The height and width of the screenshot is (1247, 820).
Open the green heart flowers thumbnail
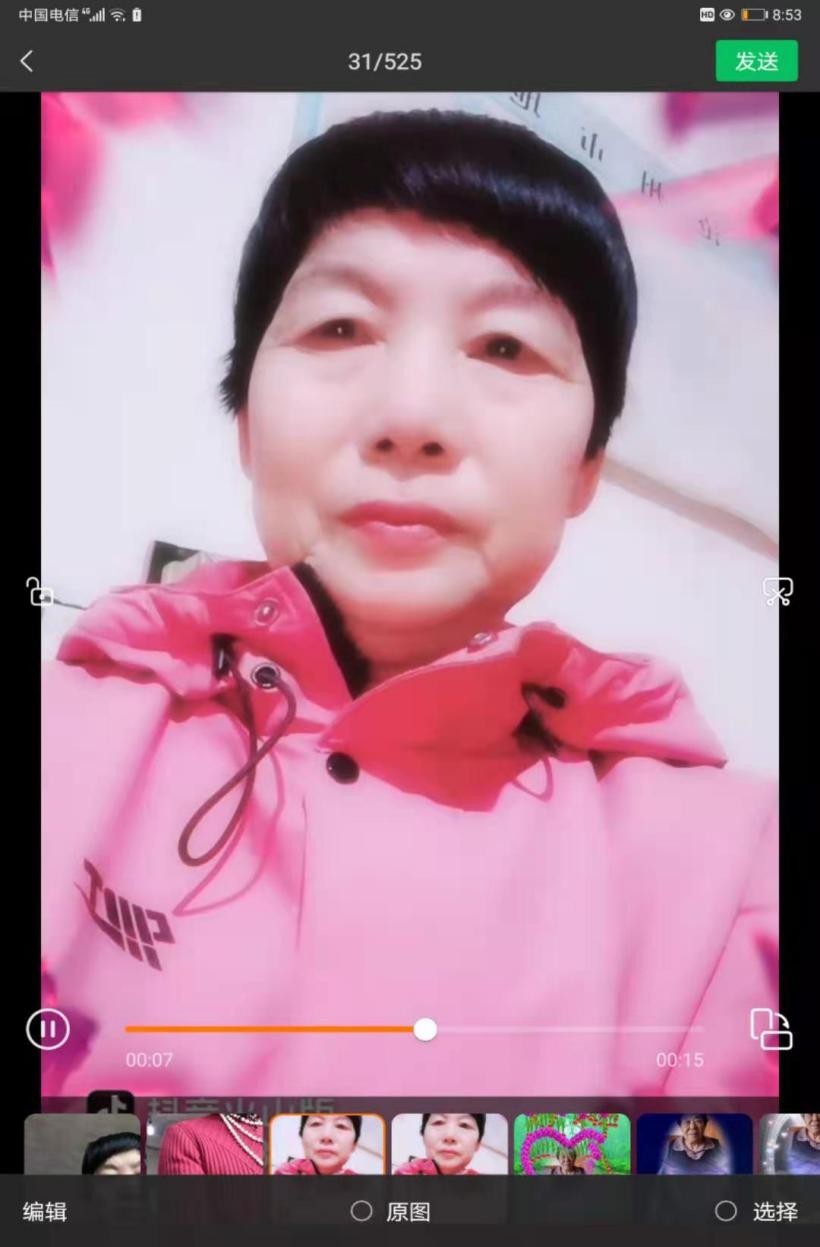pos(572,1145)
